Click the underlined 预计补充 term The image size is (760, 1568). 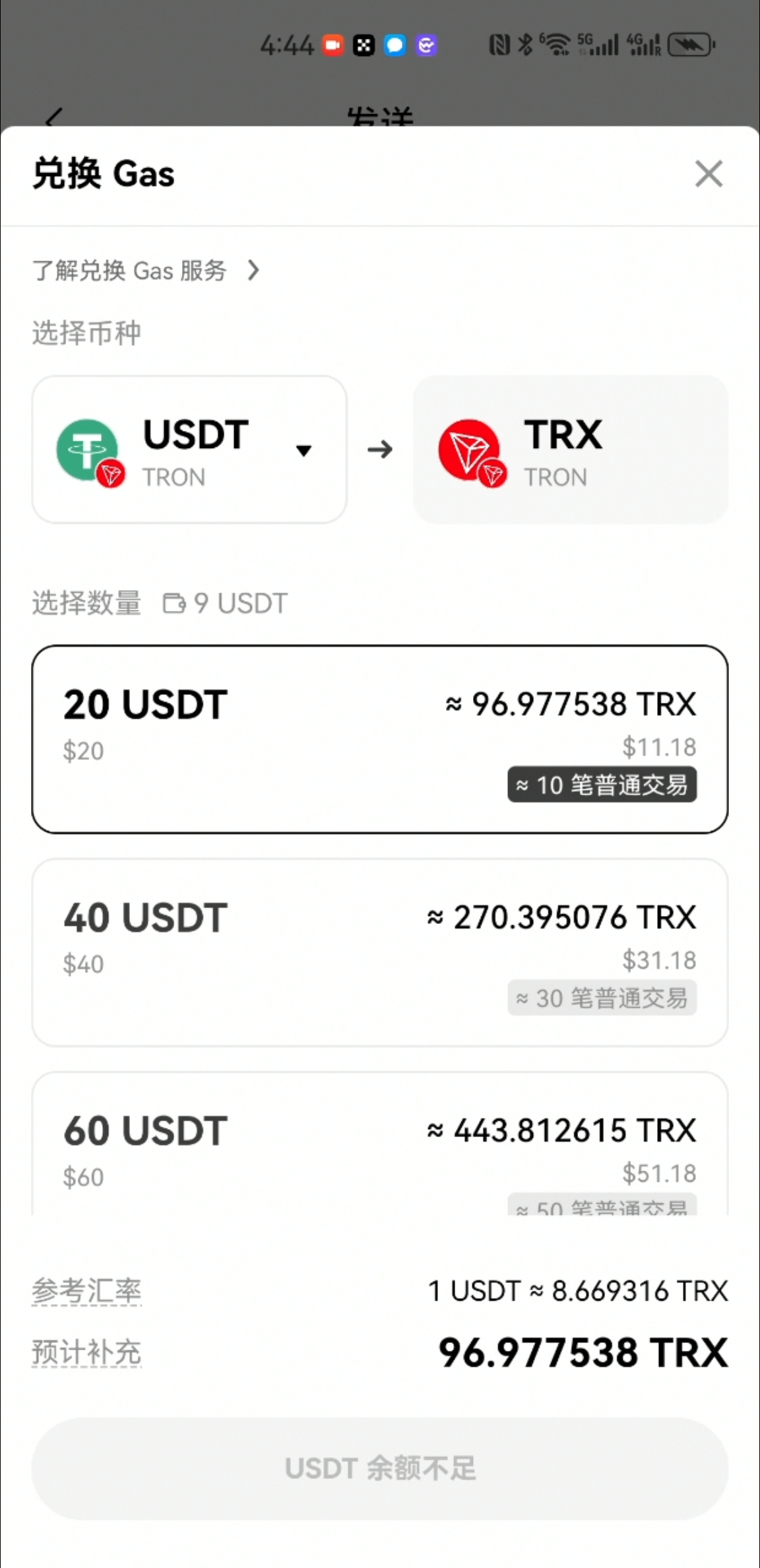tap(86, 1352)
